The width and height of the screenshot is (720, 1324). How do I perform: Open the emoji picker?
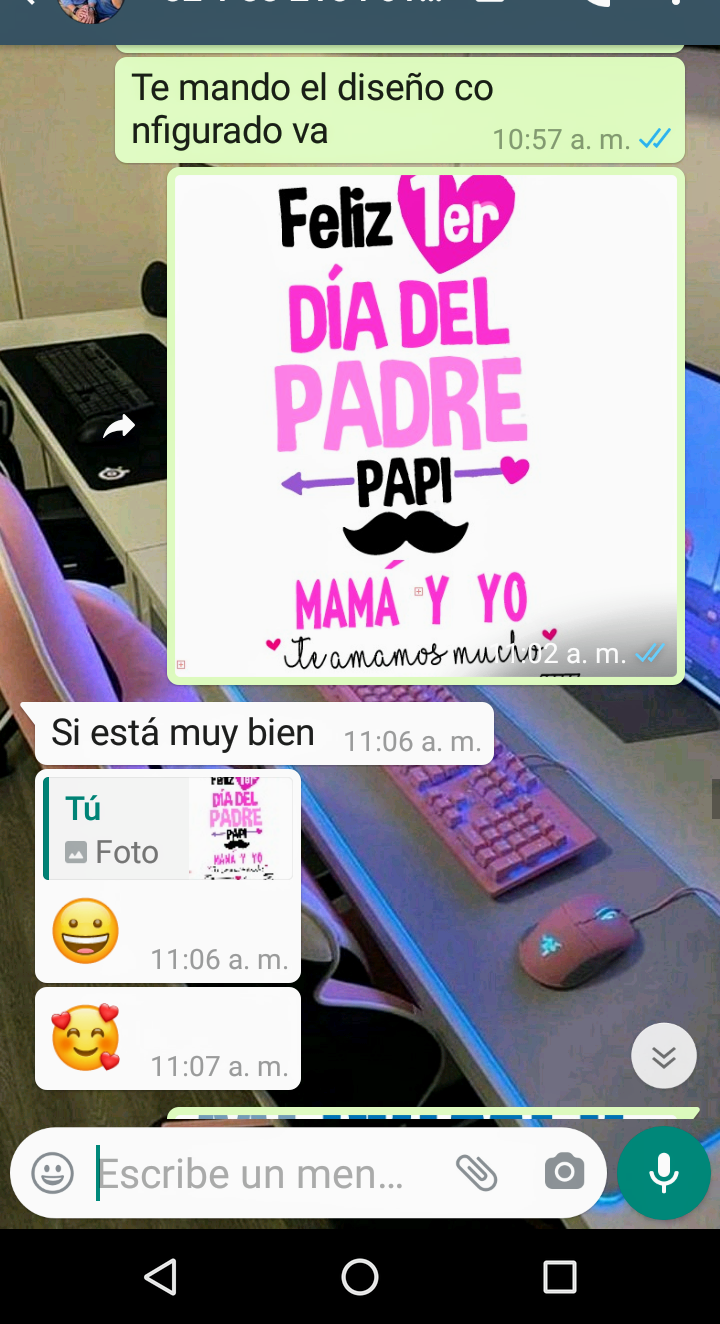point(52,1173)
